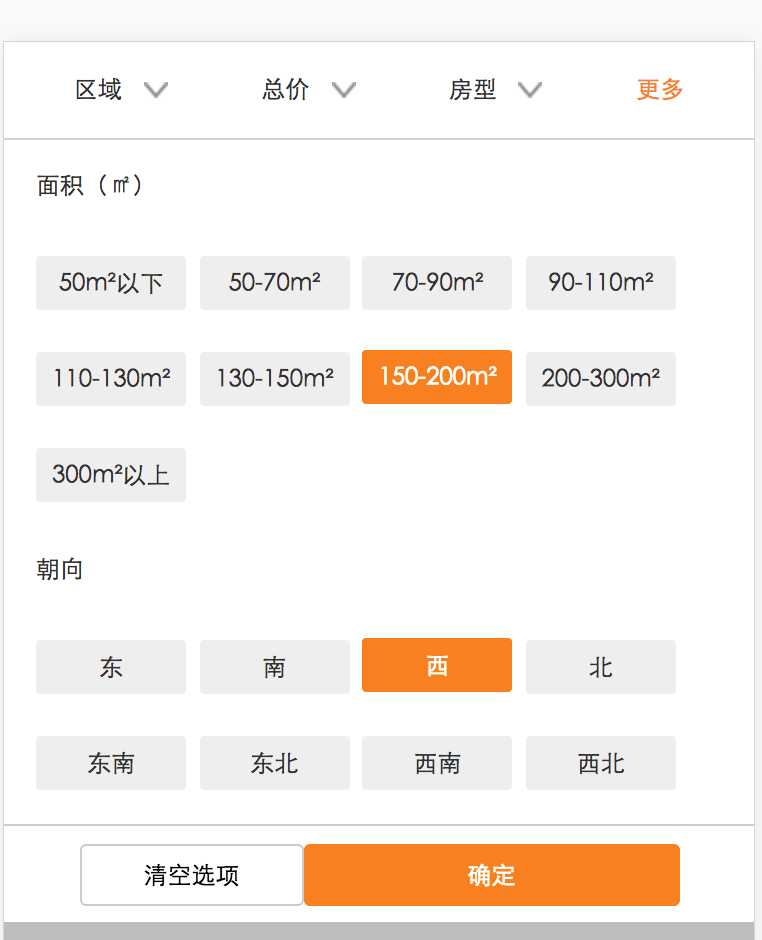Pick the 70-90m² area chip
Image resolution: width=762 pixels, height=940 pixels.
(x=437, y=283)
